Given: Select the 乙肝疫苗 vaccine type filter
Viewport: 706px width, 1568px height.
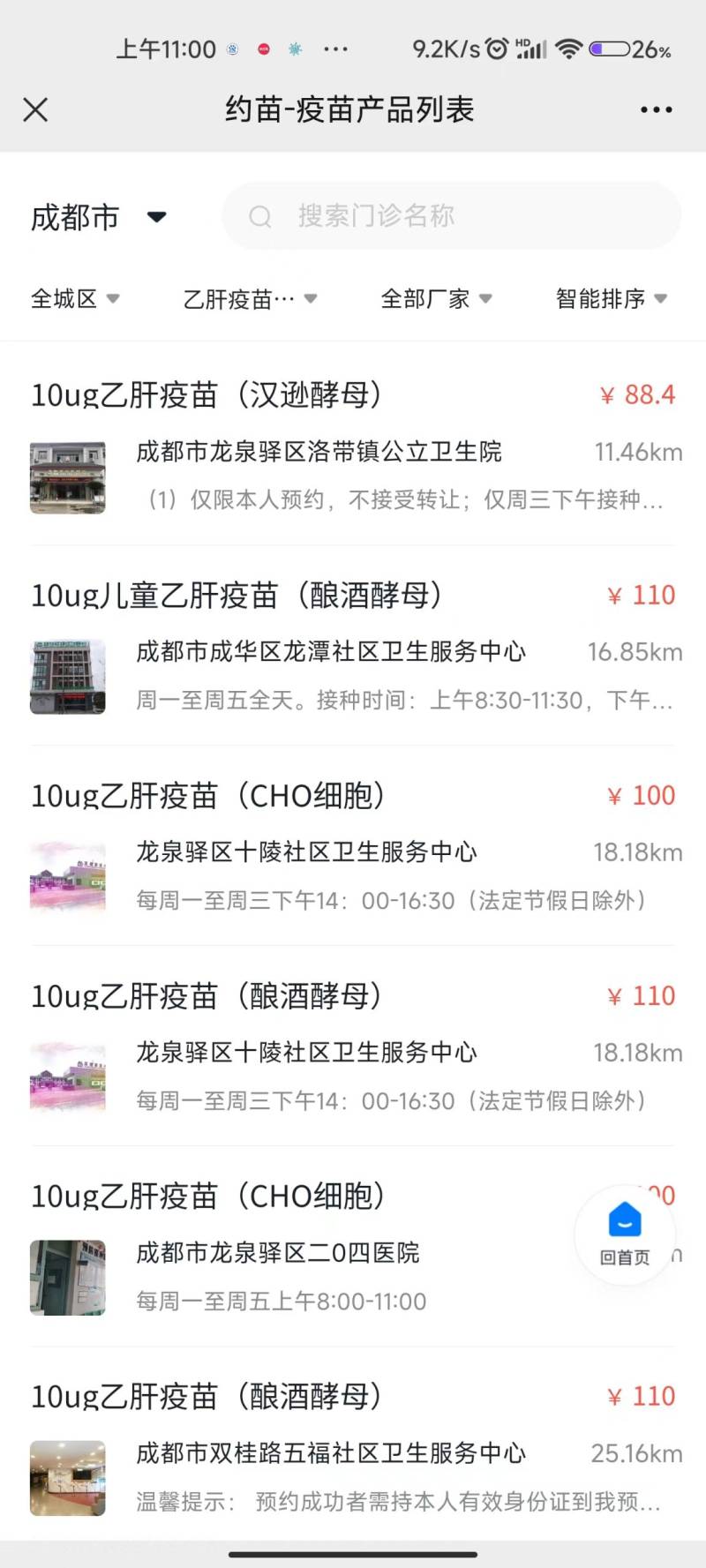Looking at the screenshot, I should (x=250, y=297).
